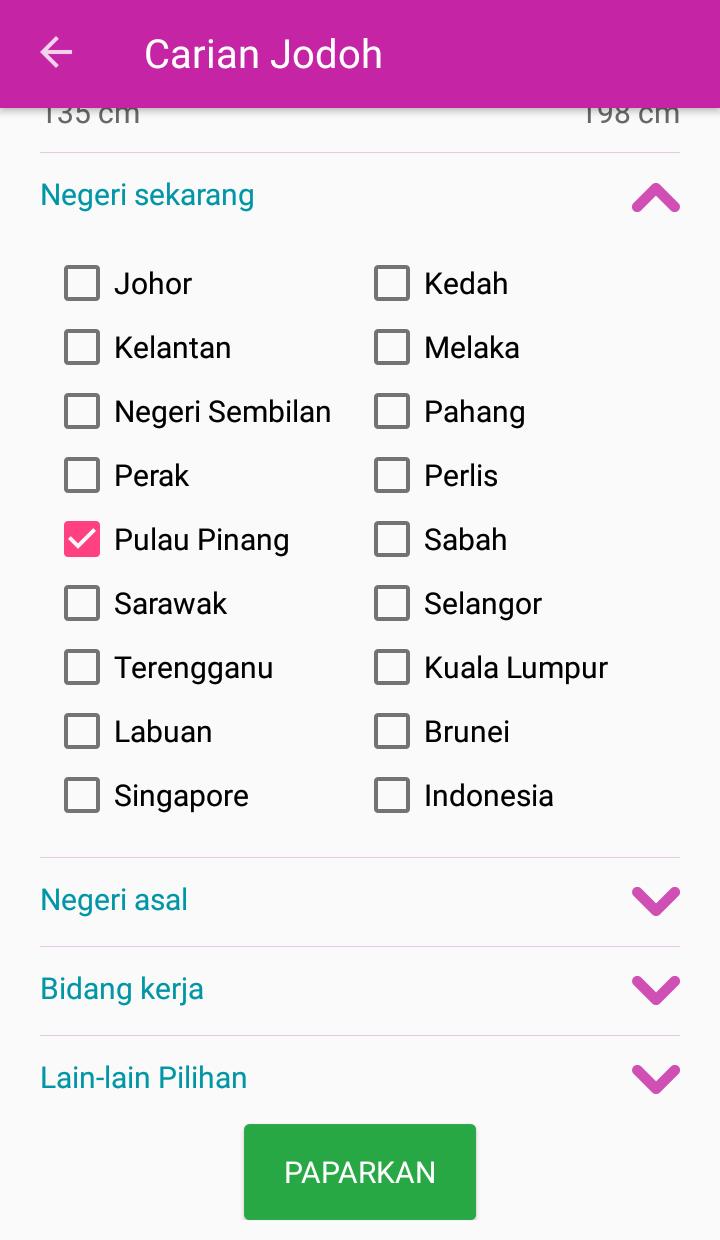Viewport: 720px width, 1240px height.
Task: Tick the Indonesia checkbox
Action: pos(392,795)
